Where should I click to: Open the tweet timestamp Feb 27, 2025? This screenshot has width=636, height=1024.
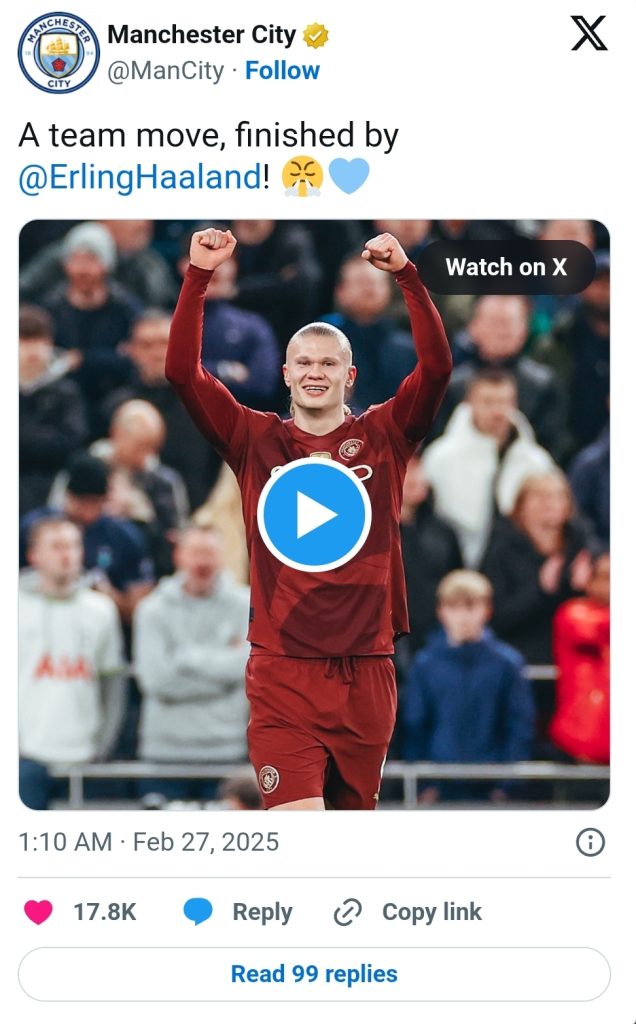tap(148, 842)
